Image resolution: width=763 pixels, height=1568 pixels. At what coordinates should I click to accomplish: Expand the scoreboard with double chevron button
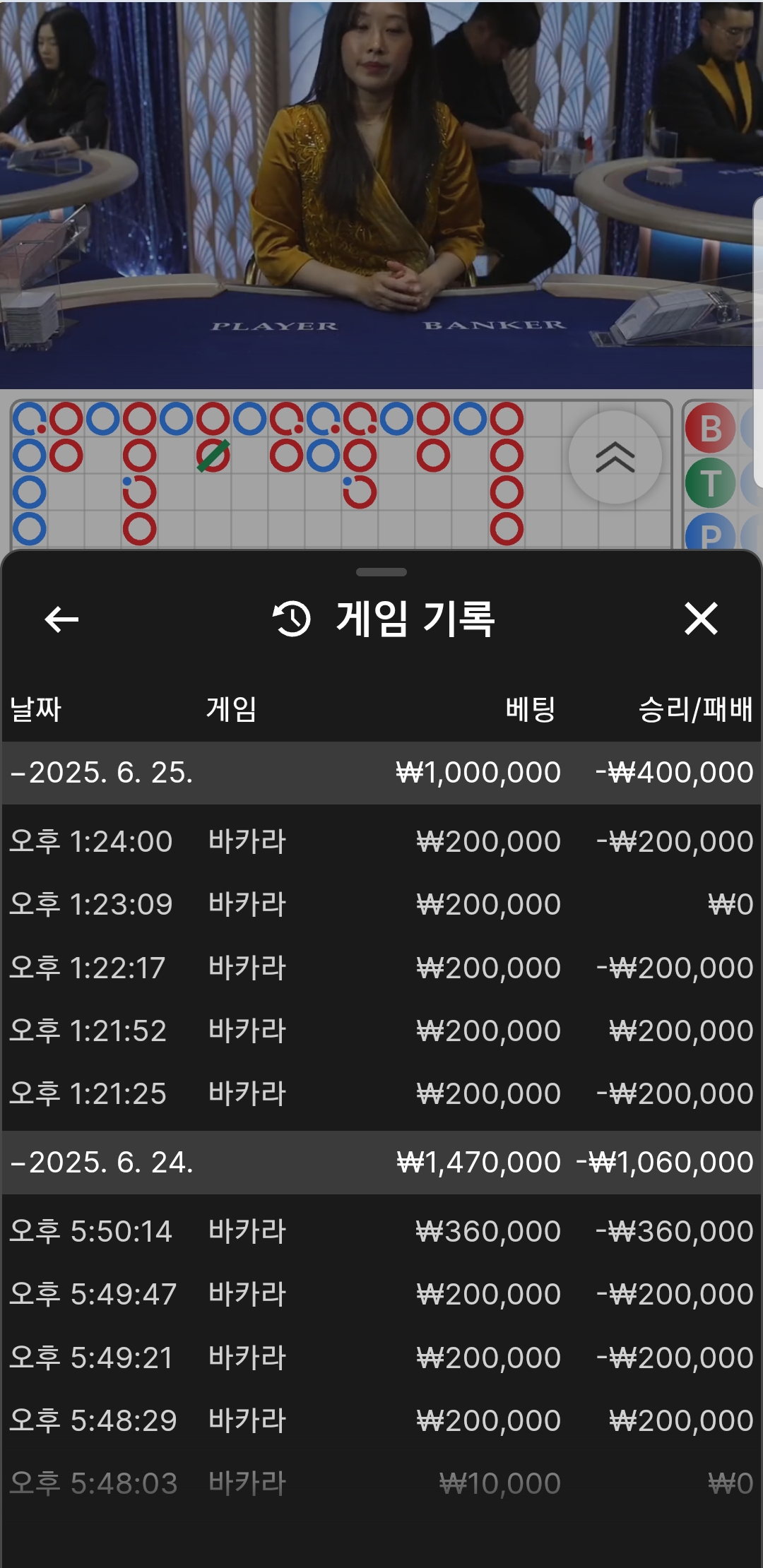point(615,457)
